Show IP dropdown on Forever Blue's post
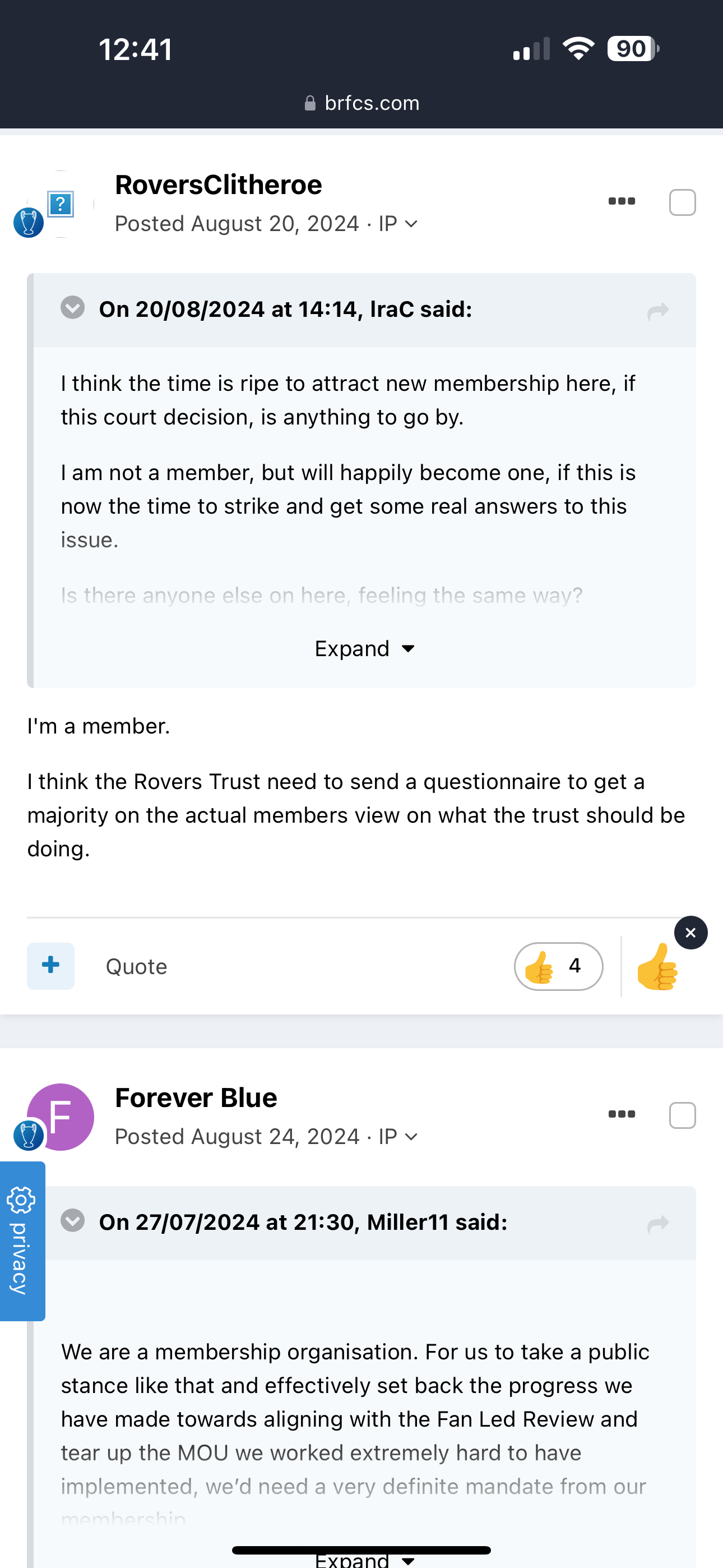Screen dimensions: 723x1568 tap(398, 1137)
